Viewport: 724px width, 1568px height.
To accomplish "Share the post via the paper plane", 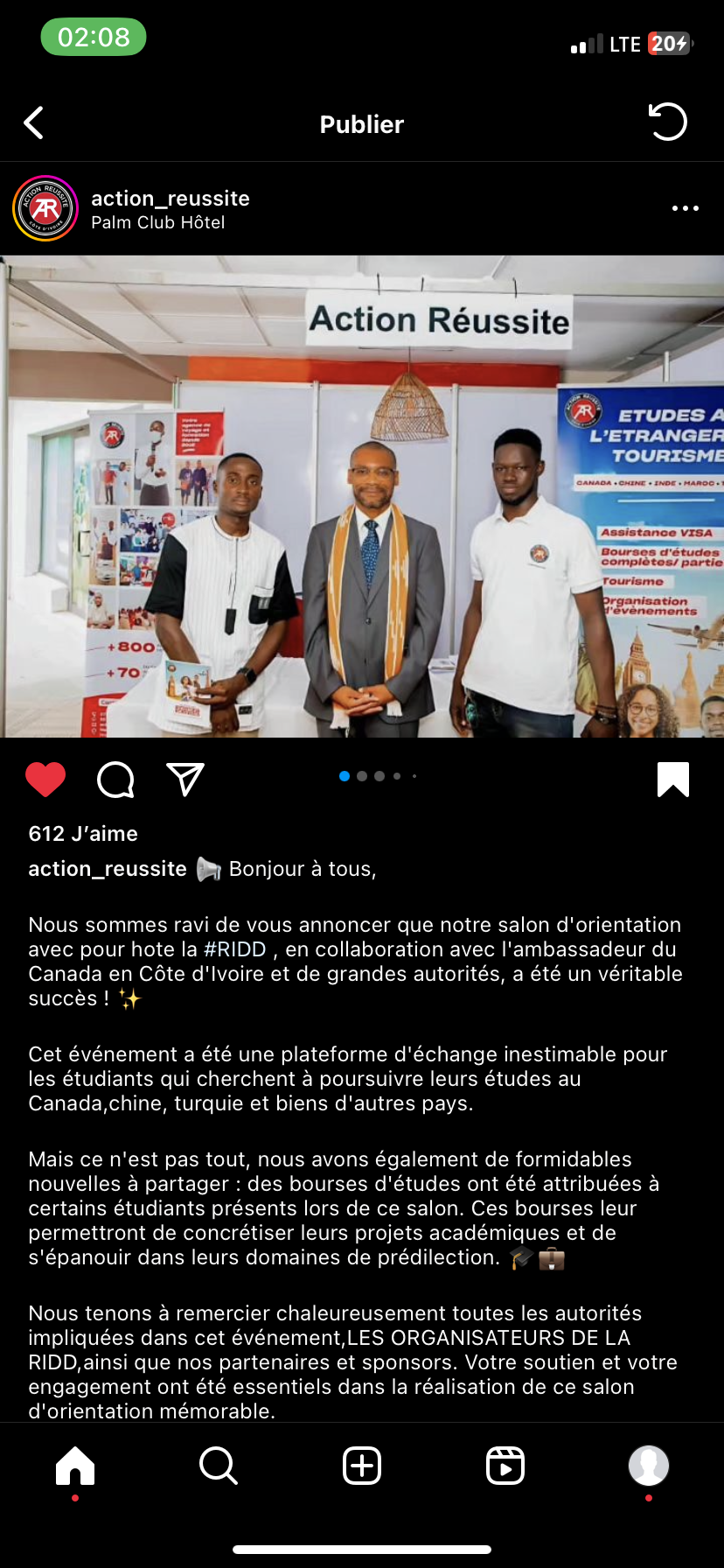I will 185,779.
